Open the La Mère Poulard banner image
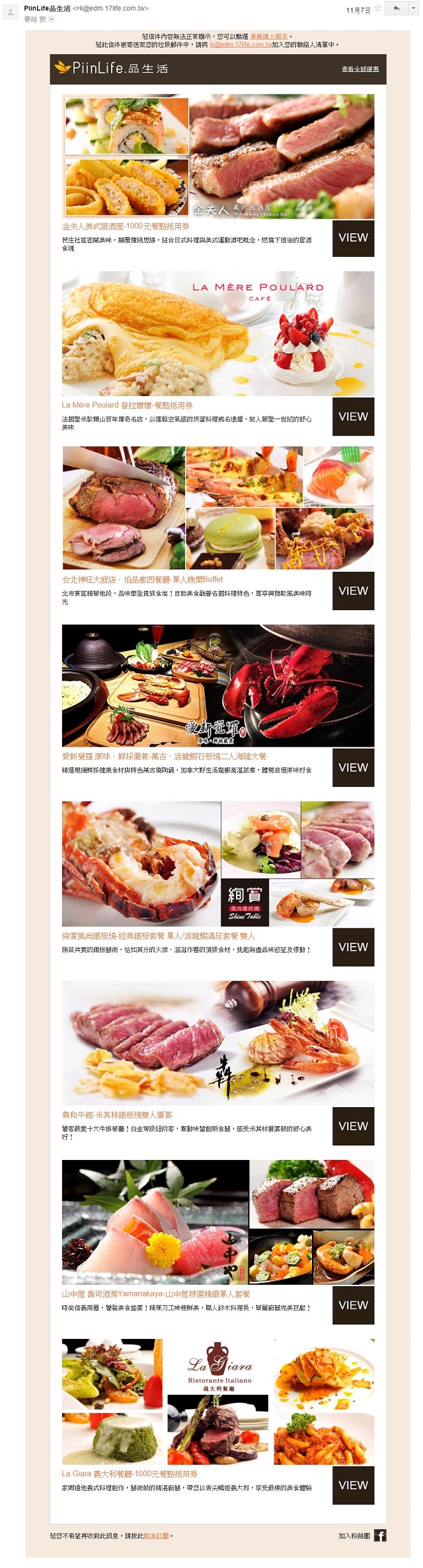 (218, 334)
